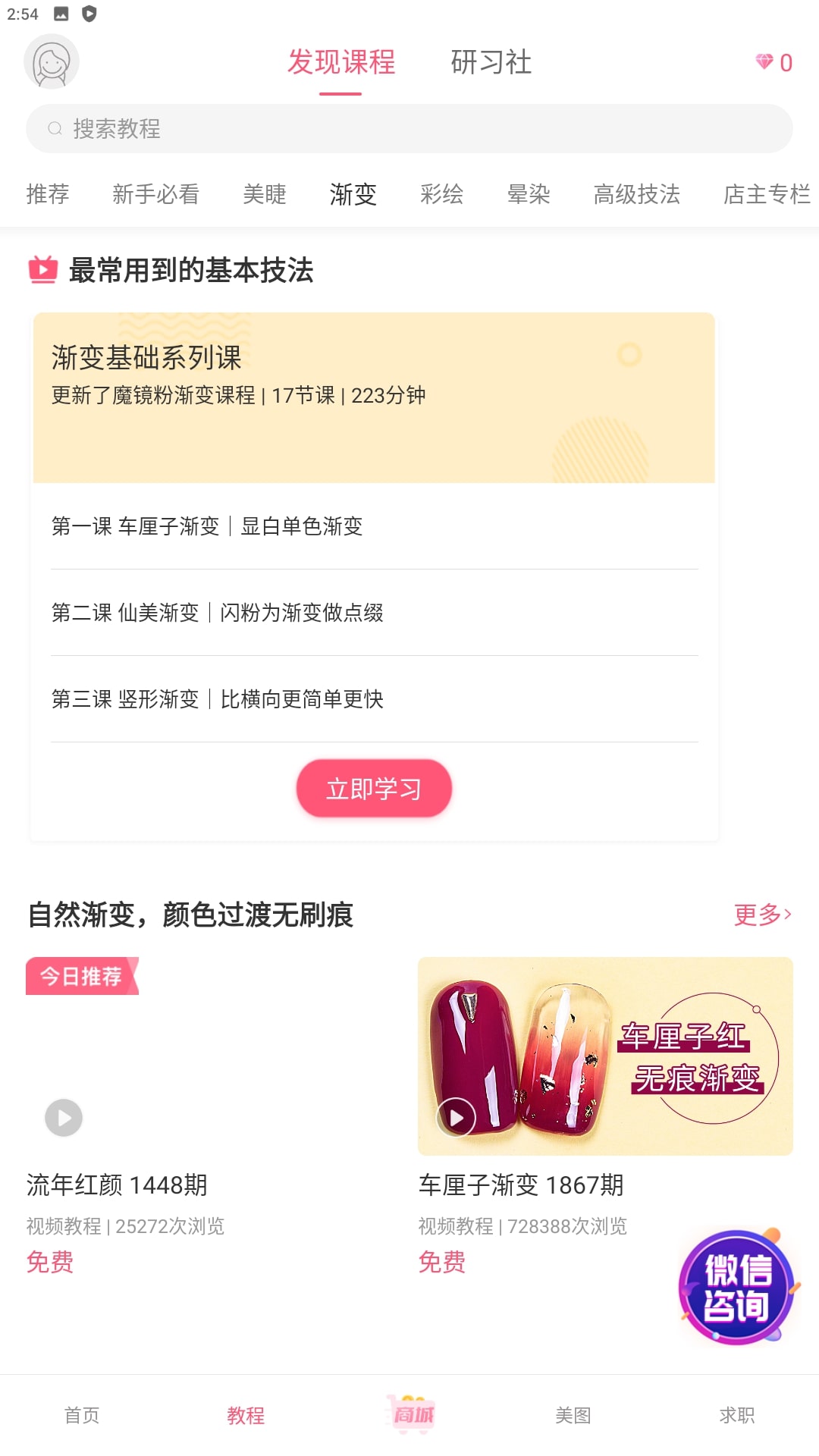Open the diamond points balance
Viewport: 819px width, 1456px height.
[773, 62]
